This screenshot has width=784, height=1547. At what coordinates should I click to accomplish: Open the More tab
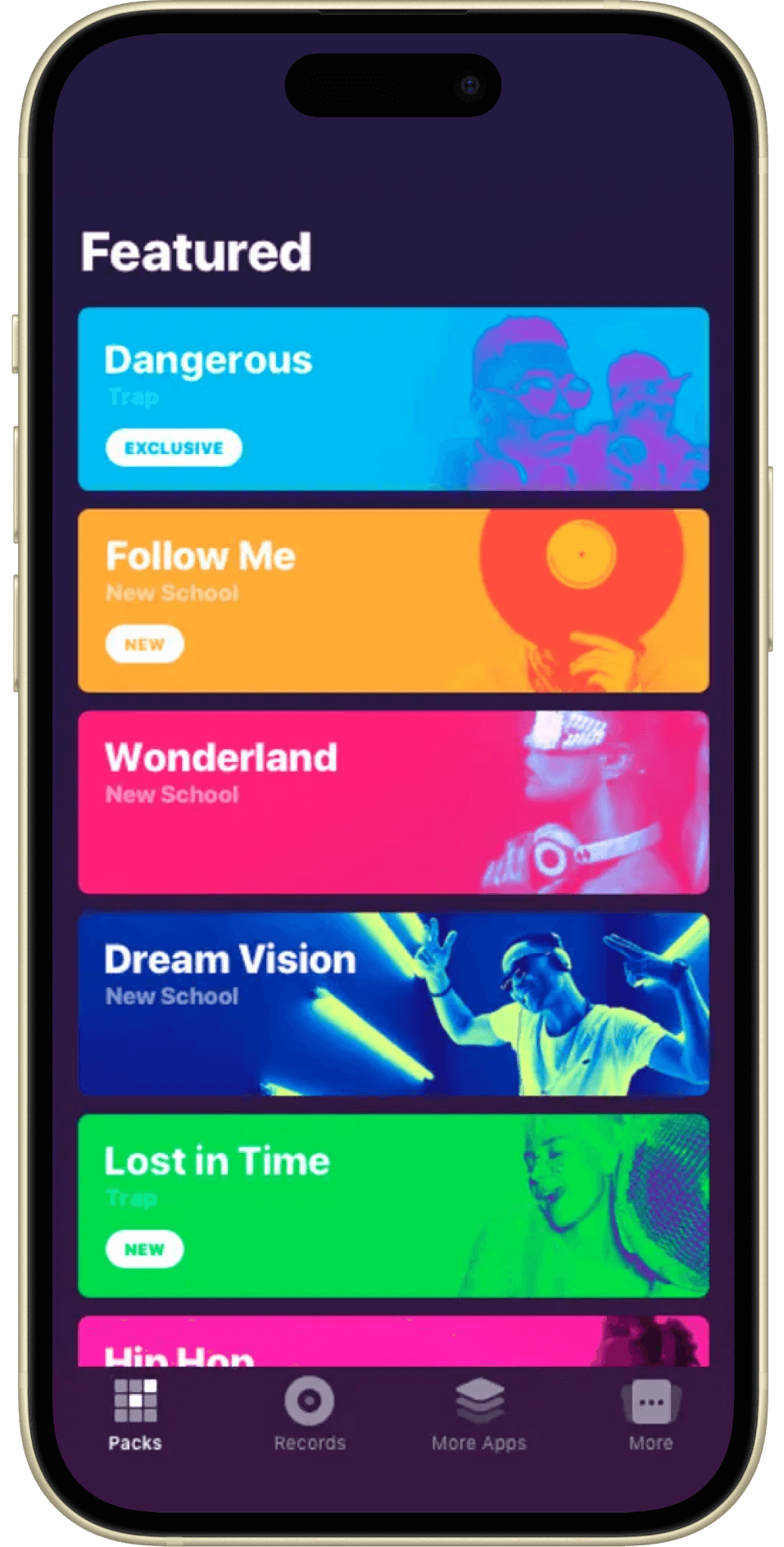tap(650, 1415)
